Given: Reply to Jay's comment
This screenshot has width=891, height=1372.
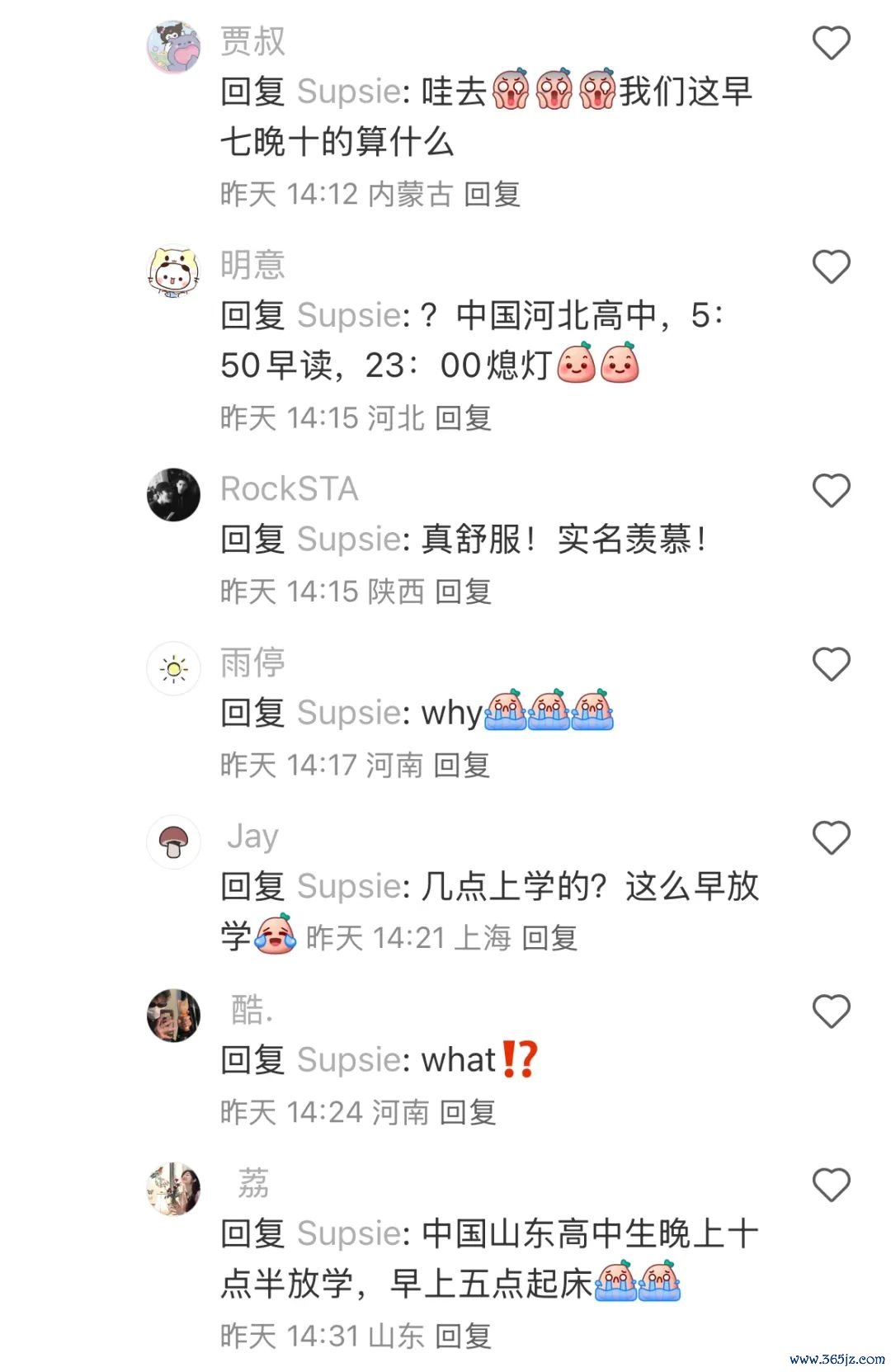Looking at the screenshot, I should click(x=549, y=938).
